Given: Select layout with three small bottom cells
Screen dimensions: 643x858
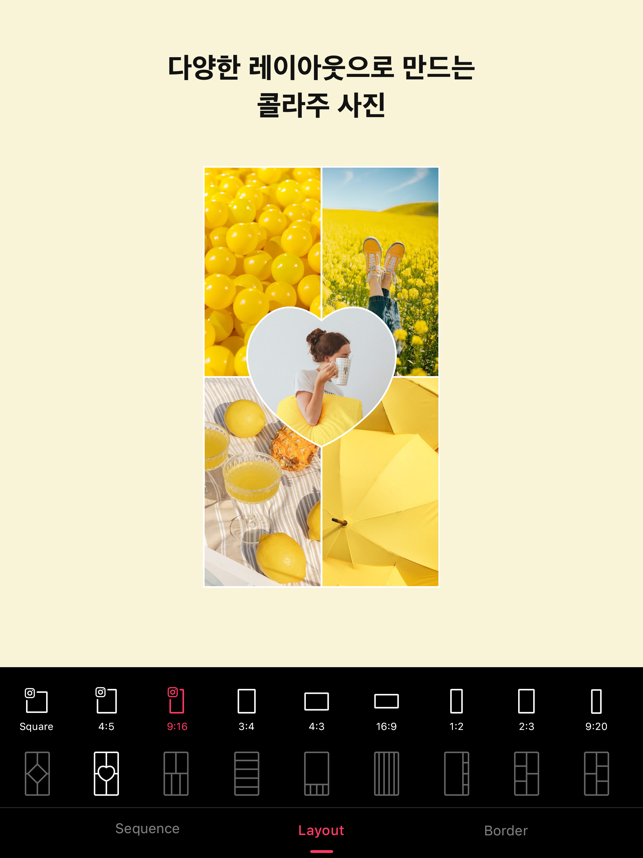Looking at the screenshot, I should click(316, 773).
